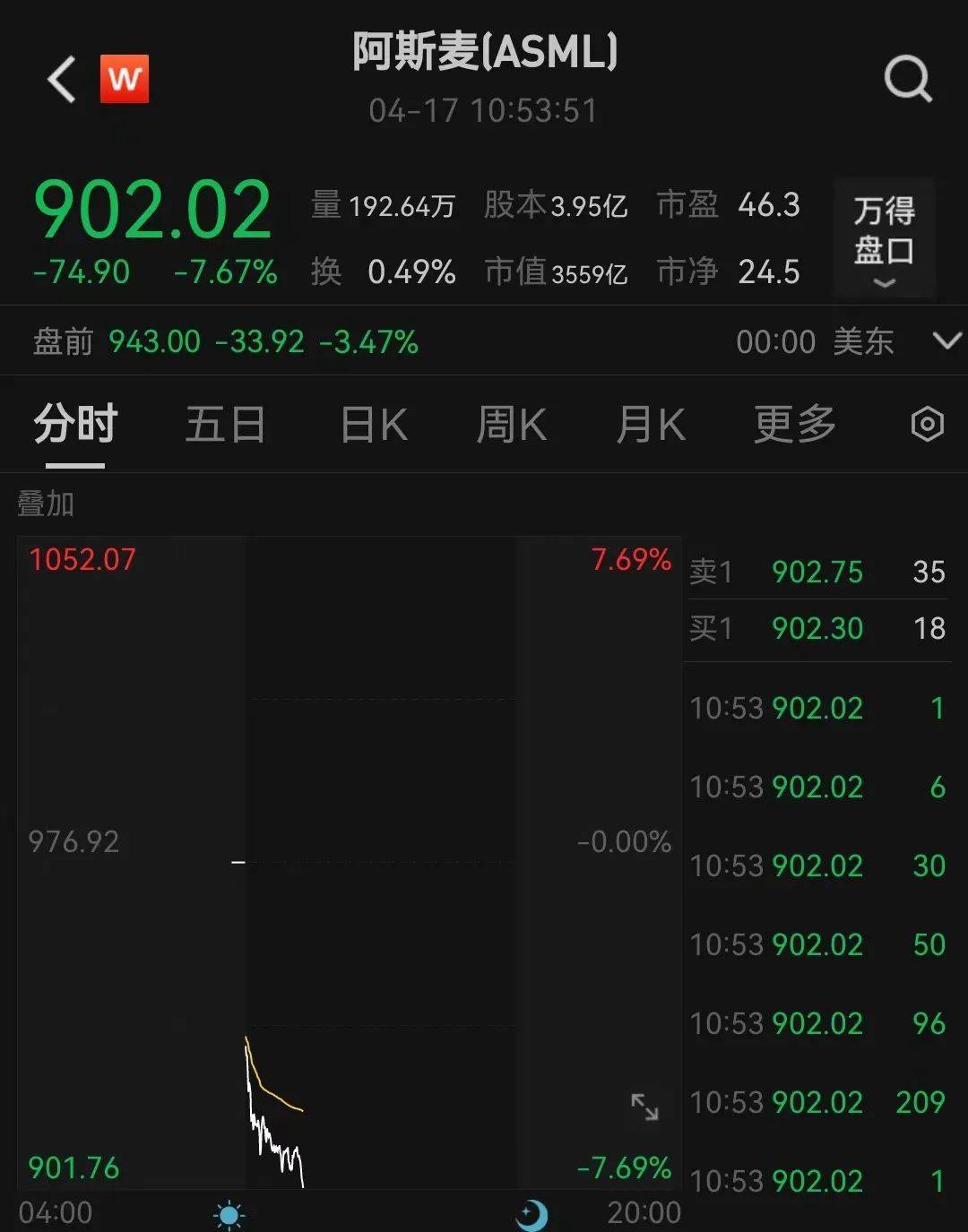Switch to the 日K daily chart tab
Viewport: 968px width, 1232px height.
[372, 425]
